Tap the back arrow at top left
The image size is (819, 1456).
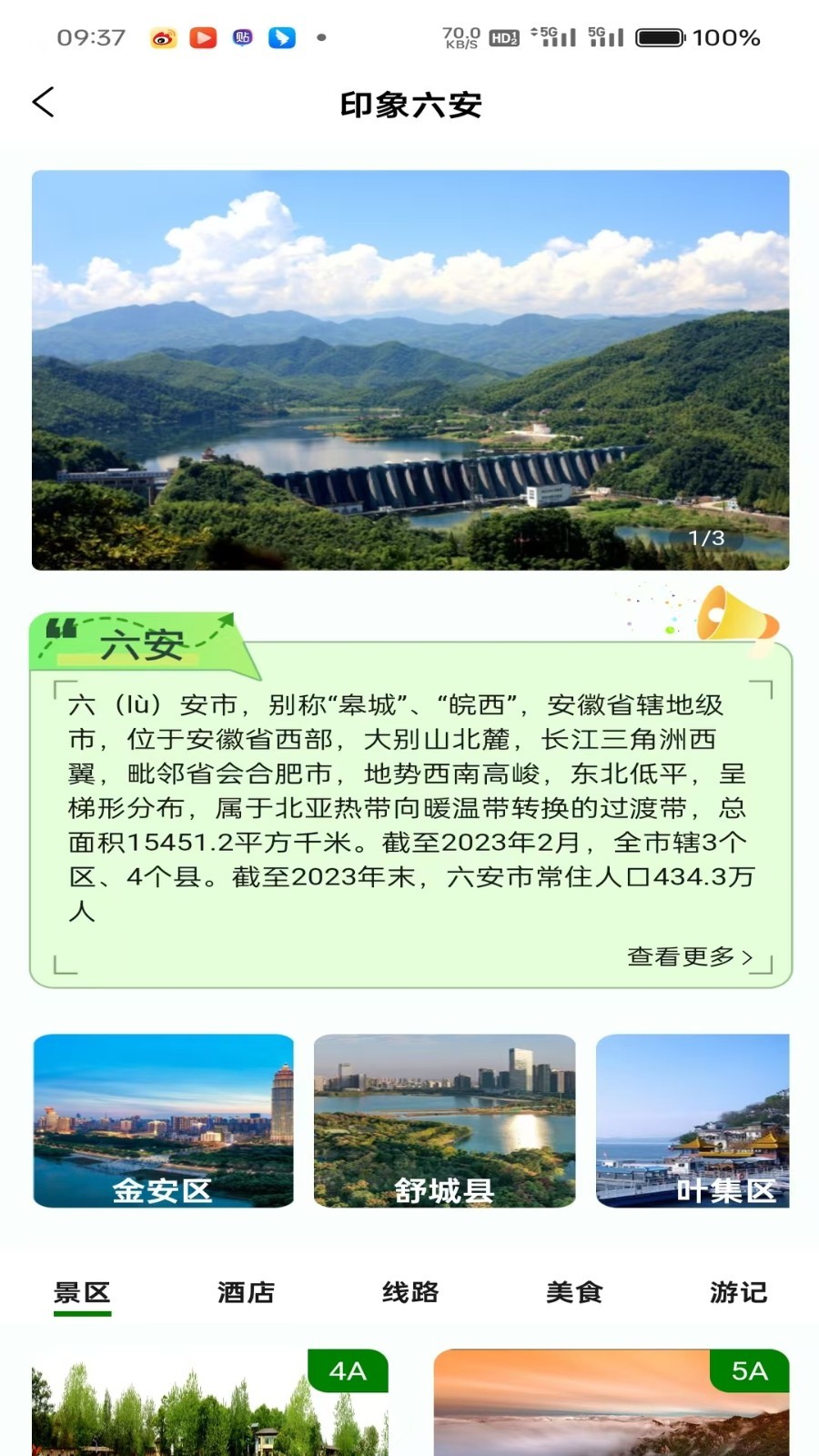44,103
